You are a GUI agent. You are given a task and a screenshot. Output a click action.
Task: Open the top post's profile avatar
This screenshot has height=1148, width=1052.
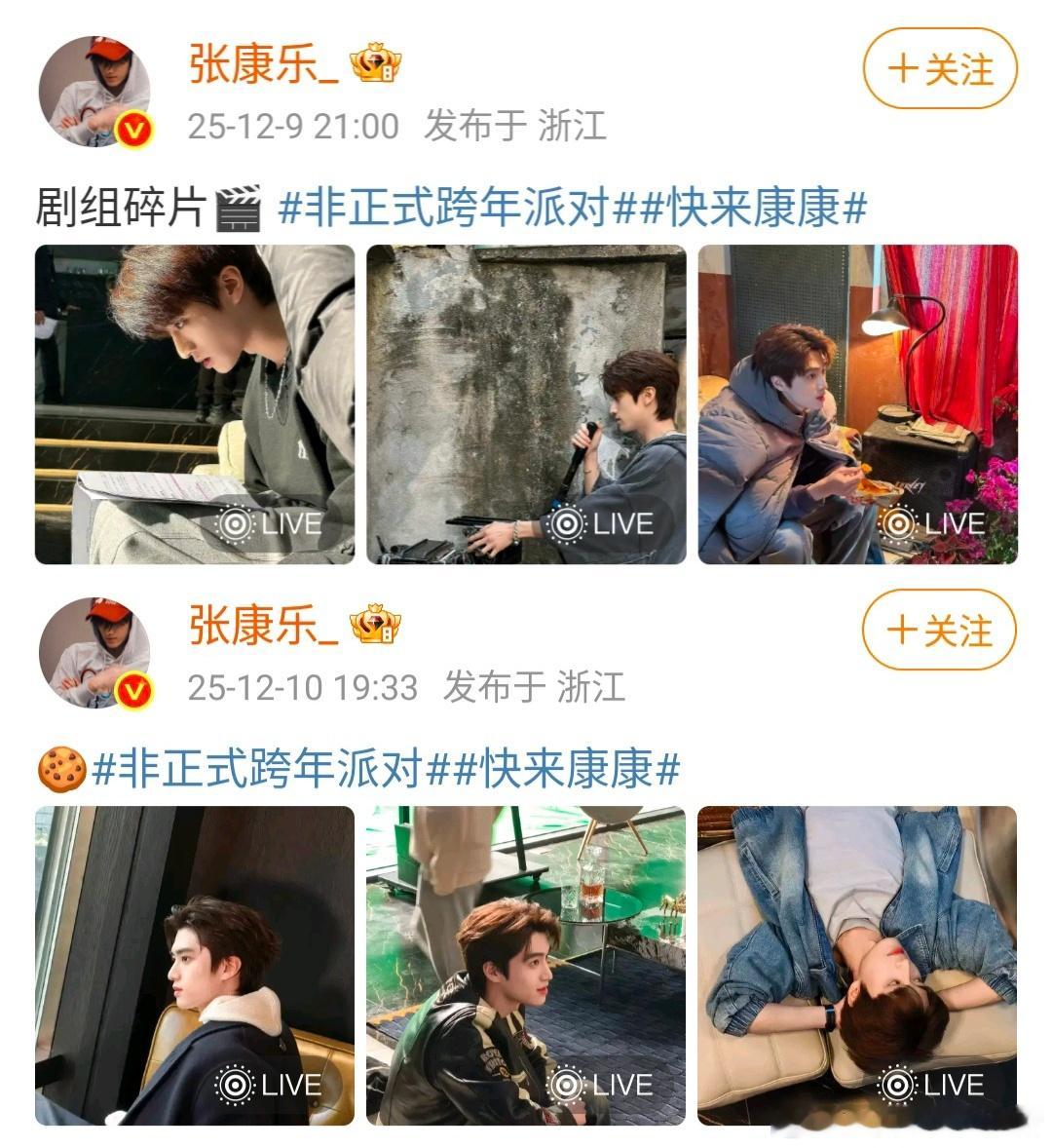point(94,88)
